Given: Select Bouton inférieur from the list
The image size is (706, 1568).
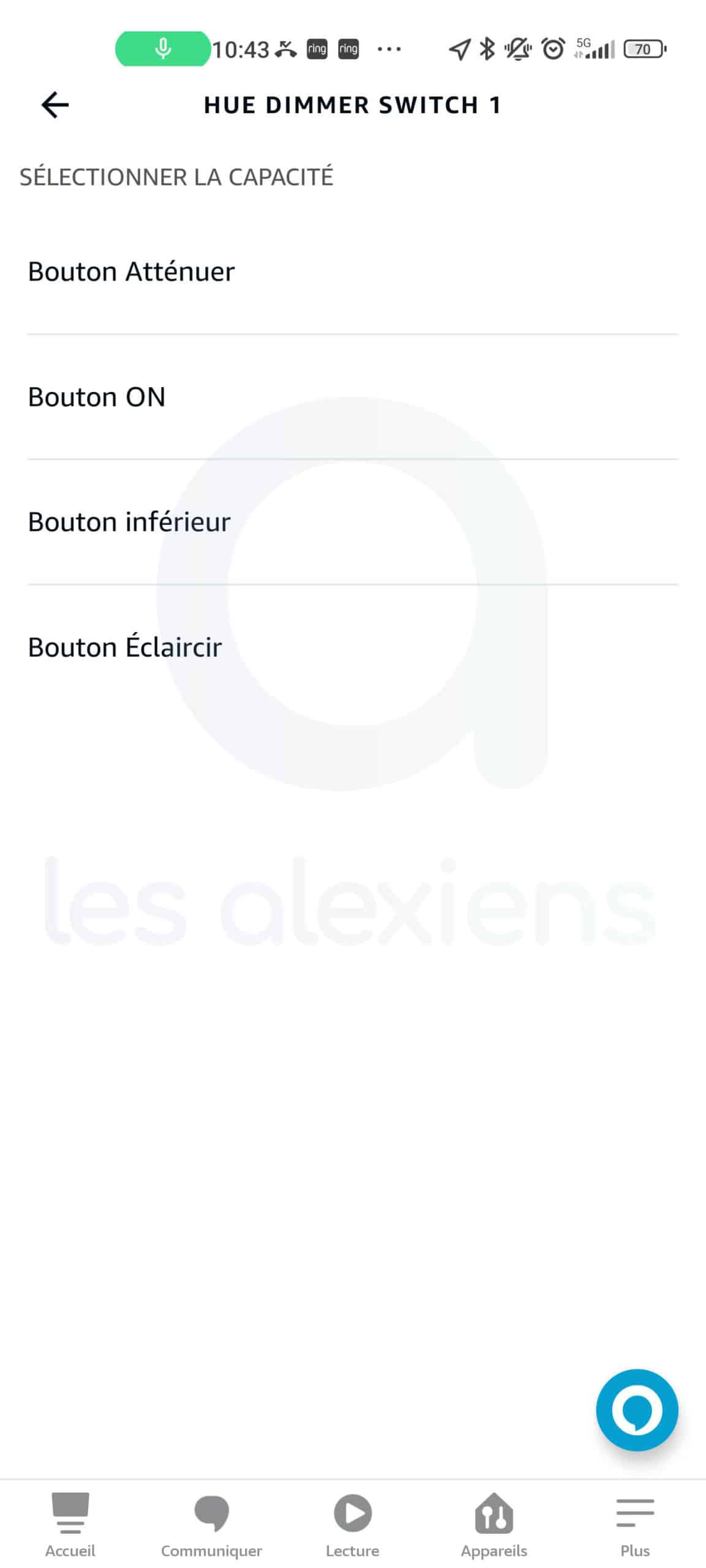Looking at the screenshot, I should pyautogui.click(x=352, y=522).
